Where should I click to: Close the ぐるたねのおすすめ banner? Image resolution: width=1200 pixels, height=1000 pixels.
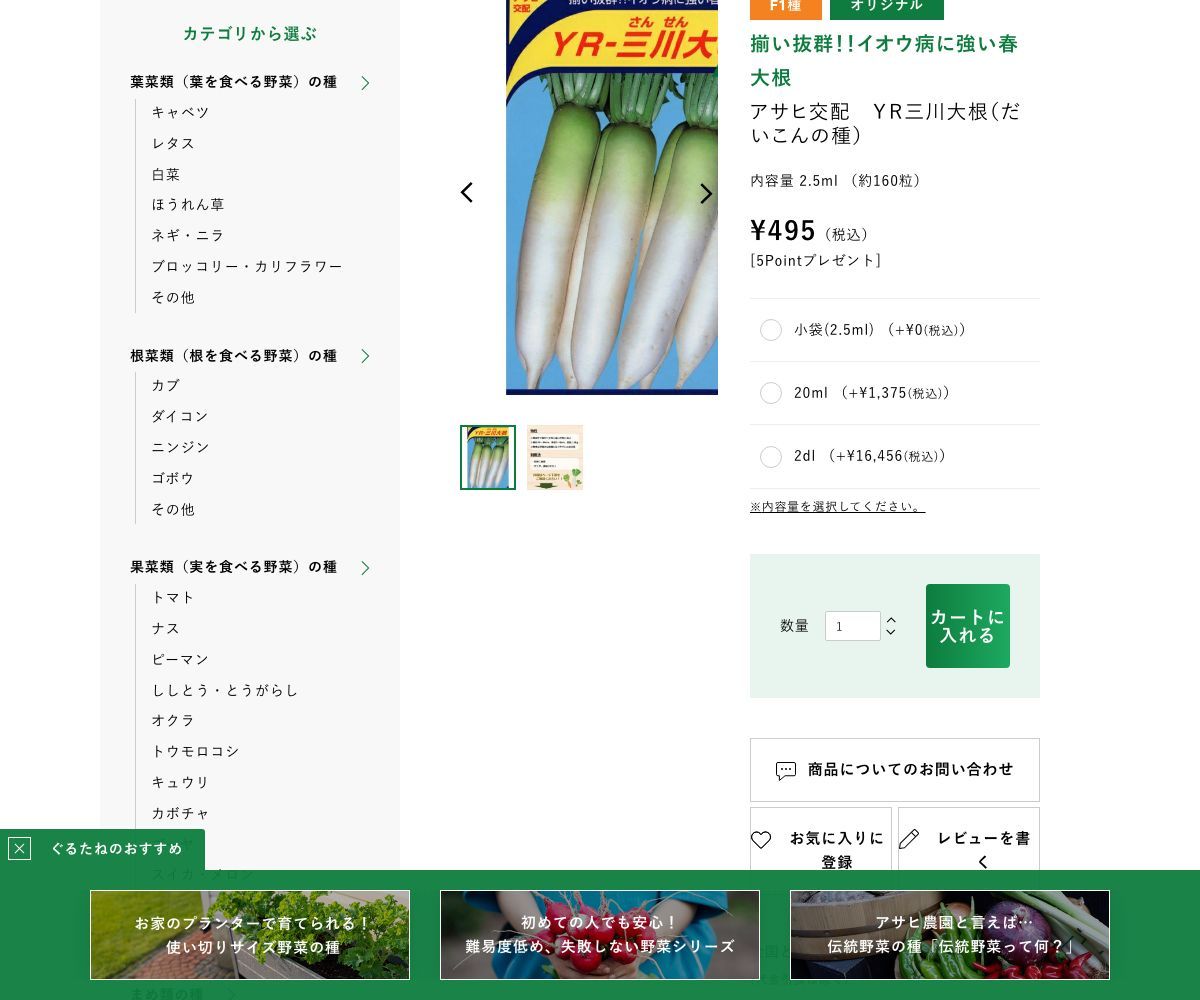(x=19, y=849)
